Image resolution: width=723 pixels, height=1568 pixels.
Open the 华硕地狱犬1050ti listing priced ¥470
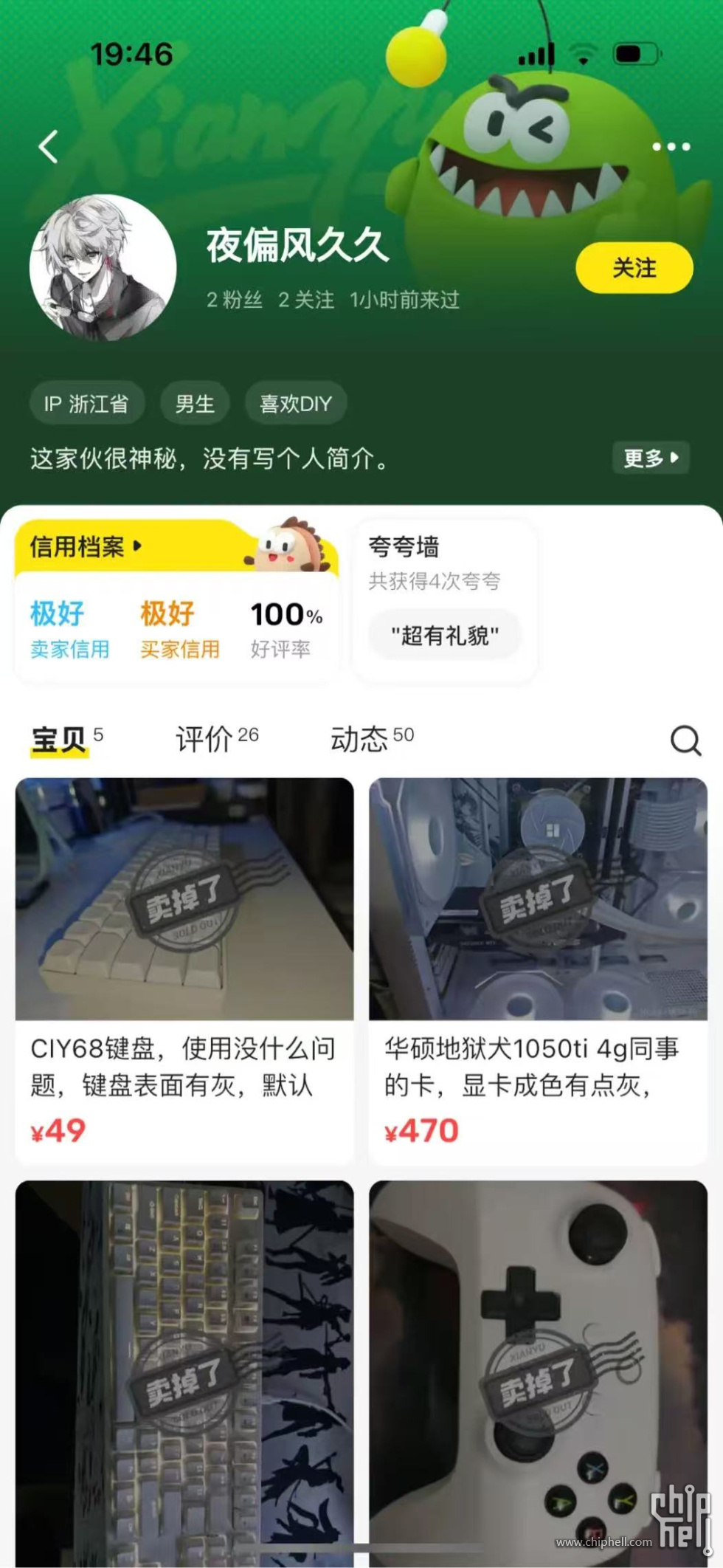tap(538, 970)
